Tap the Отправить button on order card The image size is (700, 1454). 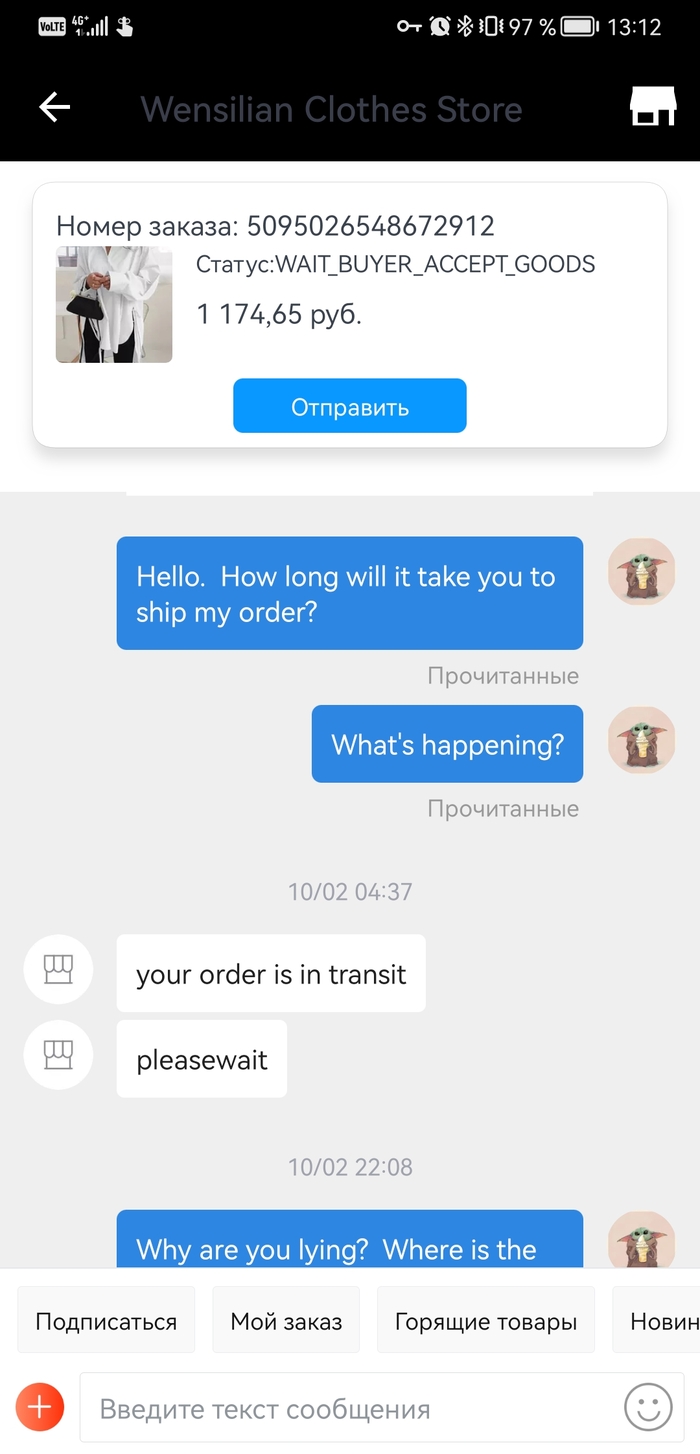[x=350, y=406]
